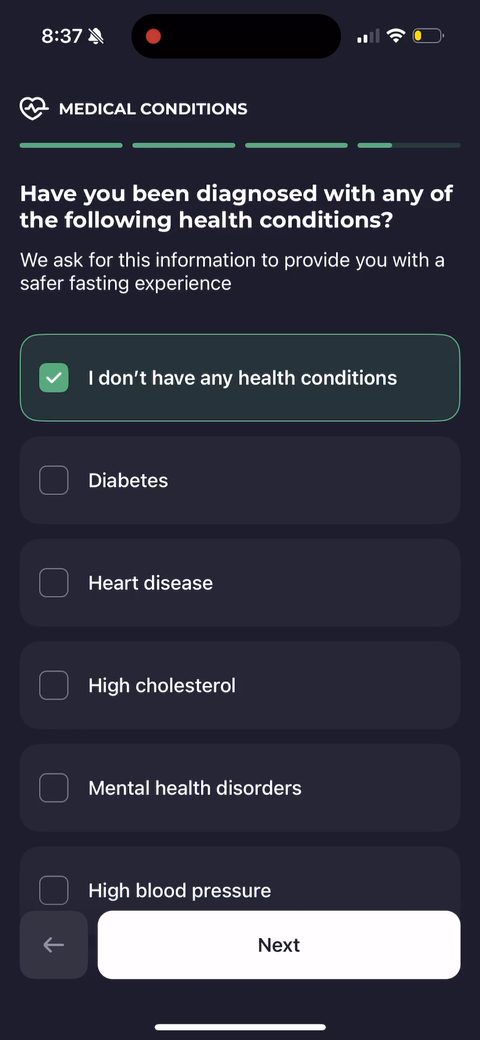This screenshot has width=480, height=1040.
Task: Continue with the Next button
Action: tap(279, 944)
